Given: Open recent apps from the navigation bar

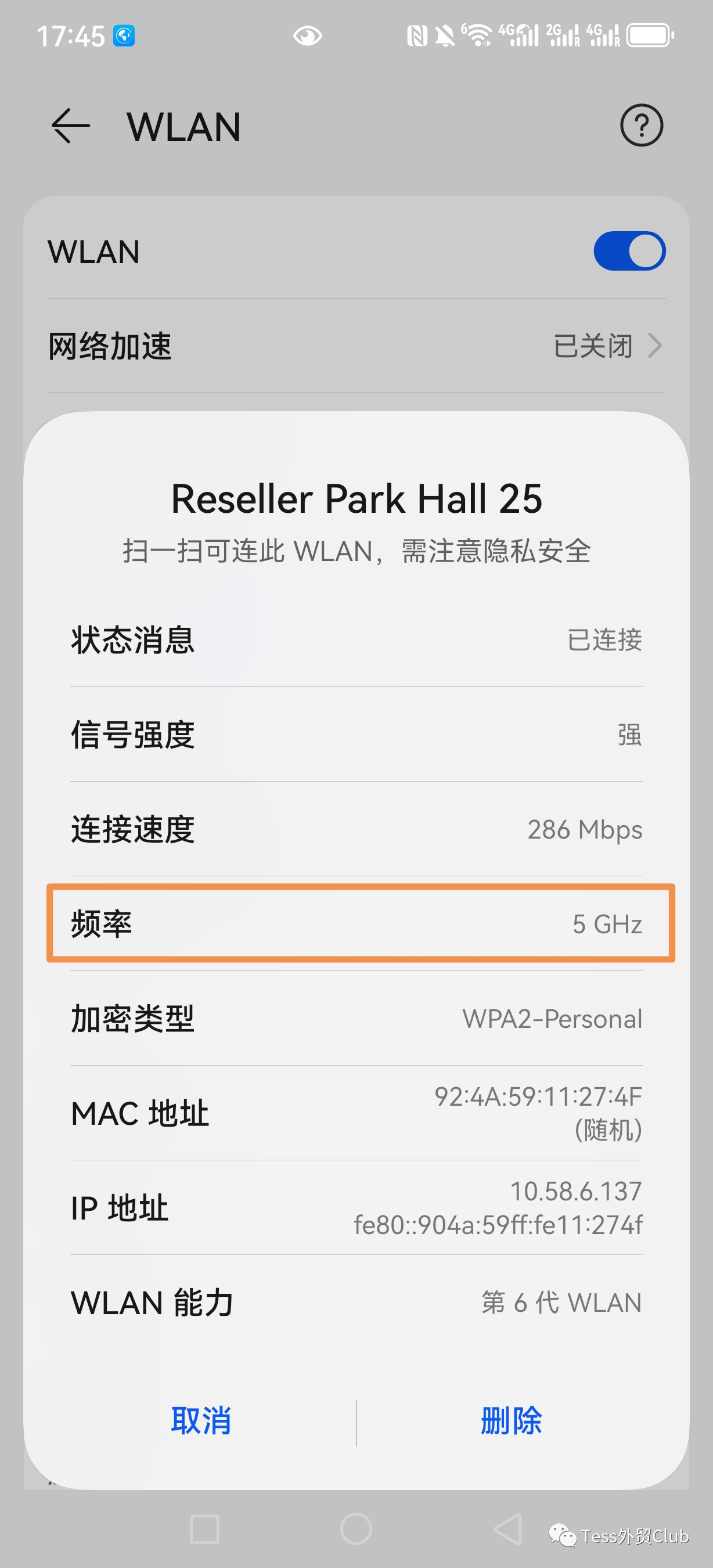Looking at the screenshot, I should (x=204, y=1529).
